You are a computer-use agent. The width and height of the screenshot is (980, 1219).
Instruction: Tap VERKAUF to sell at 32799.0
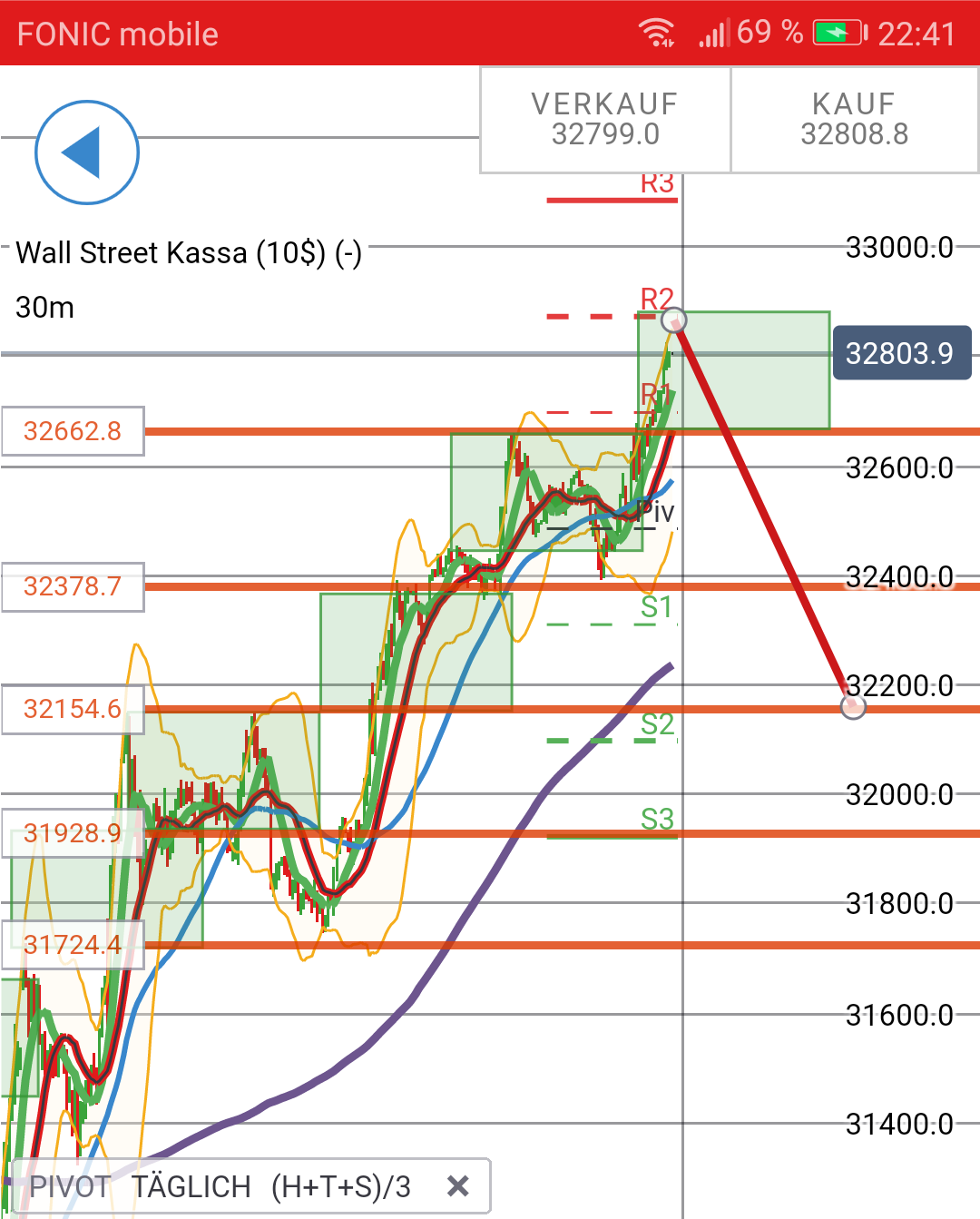tap(605, 119)
